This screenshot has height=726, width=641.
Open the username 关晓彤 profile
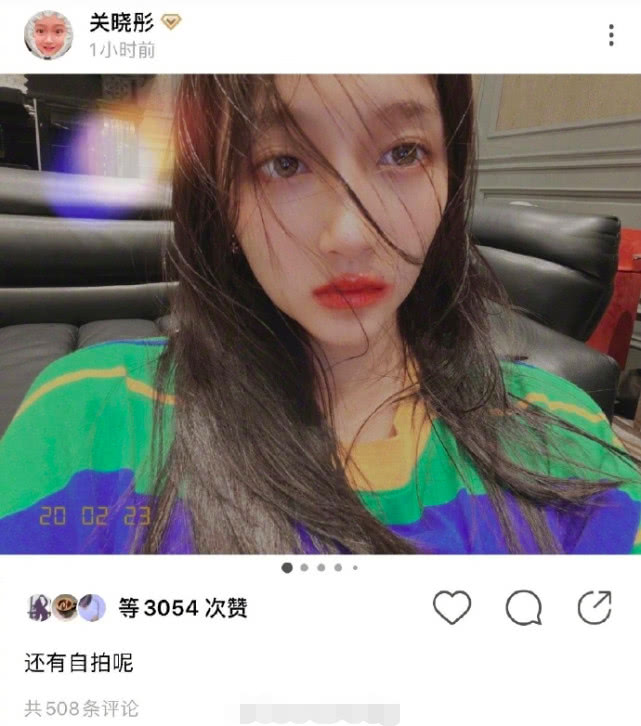[x=121, y=22]
